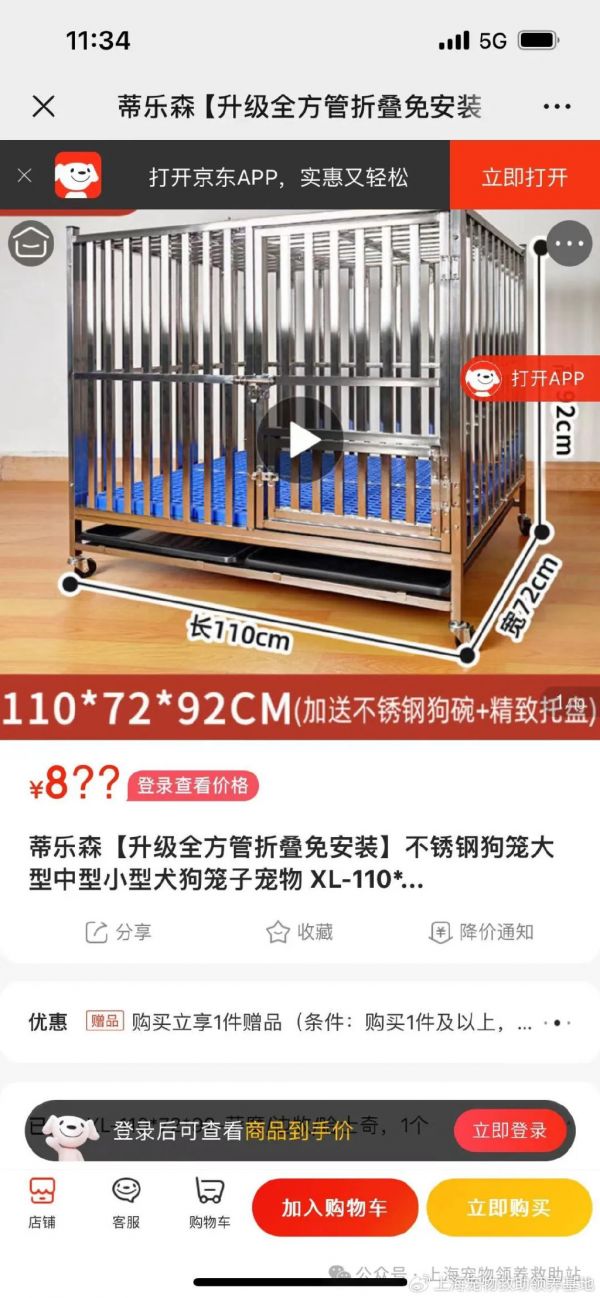Screen dimensions: 600x1298
Task: Go to the home icon on the image
Action: point(30,241)
